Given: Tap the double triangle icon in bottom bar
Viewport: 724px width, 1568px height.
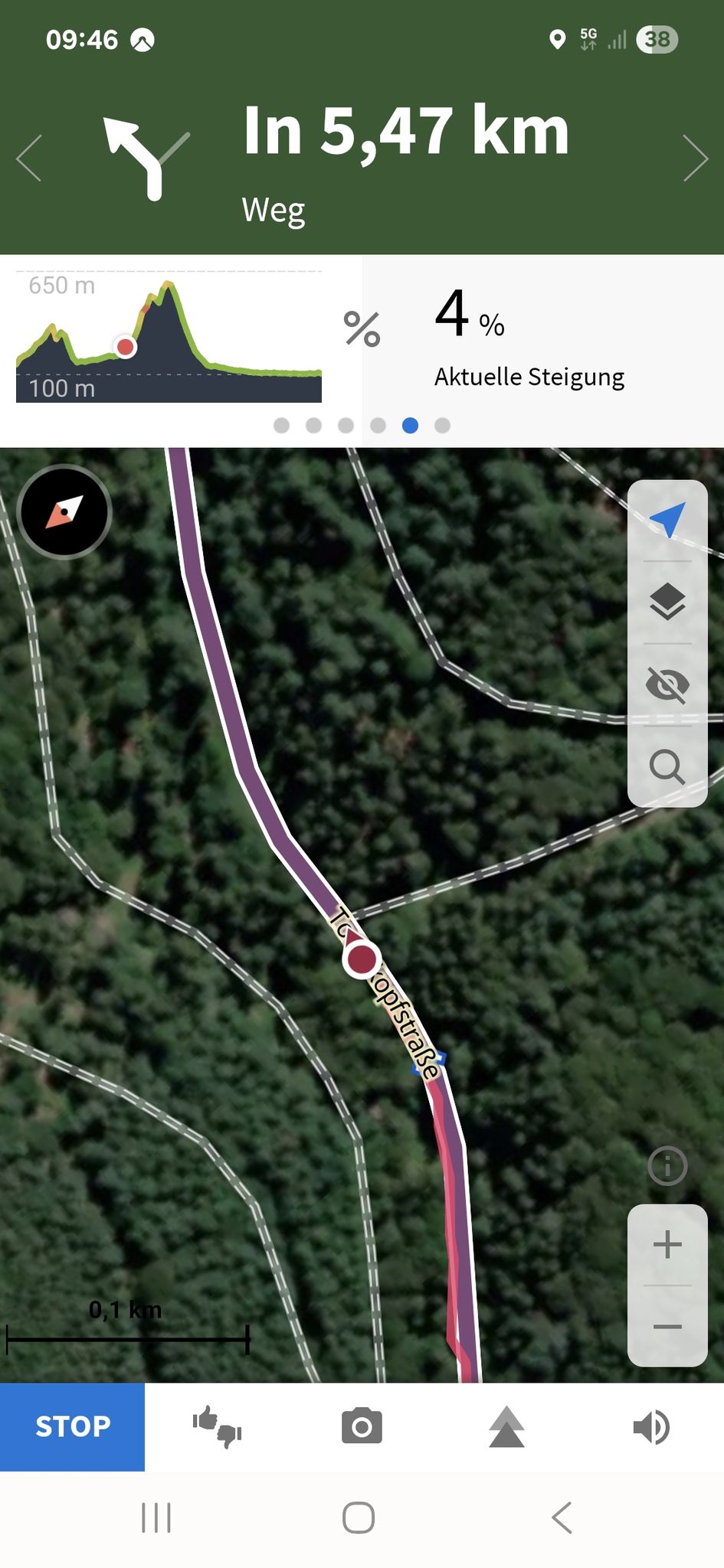Looking at the screenshot, I should [x=506, y=1426].
